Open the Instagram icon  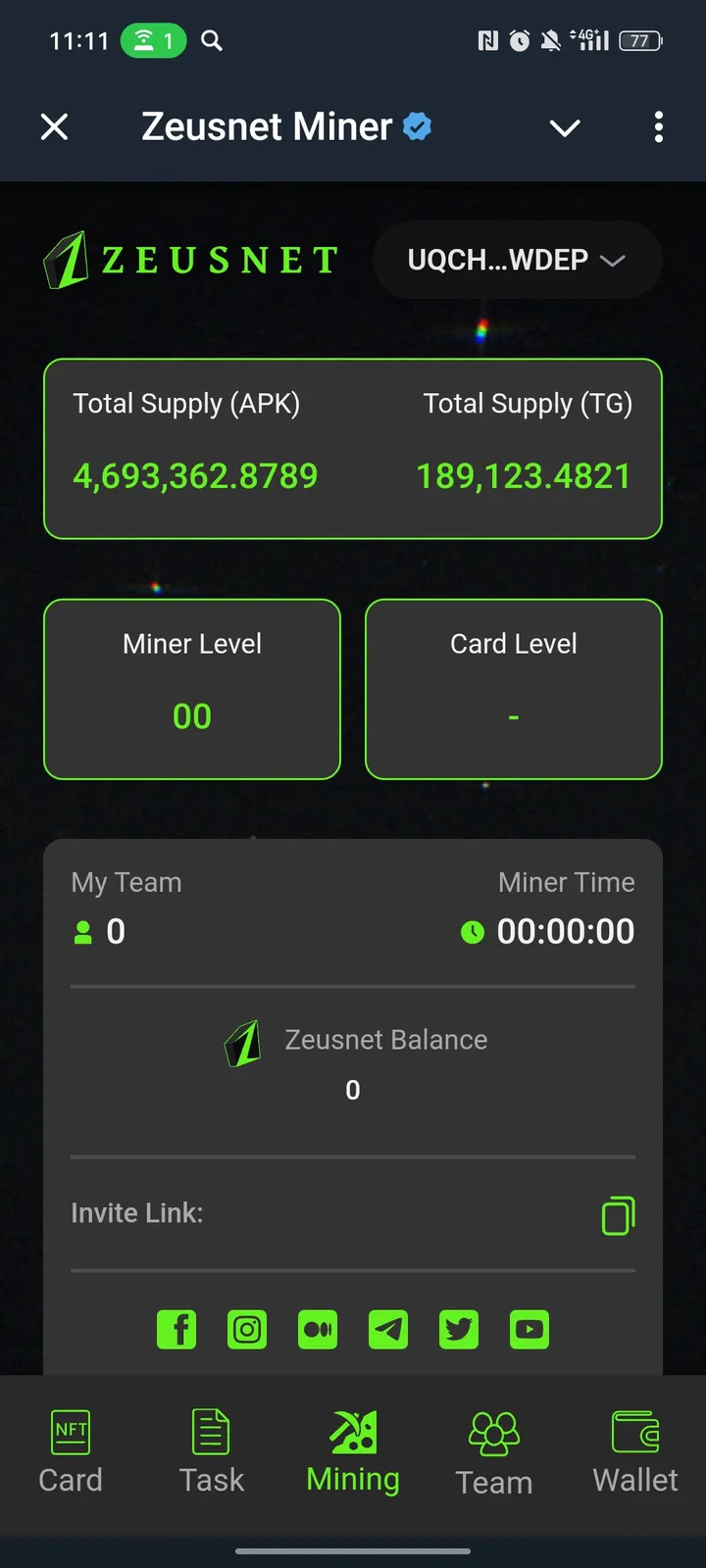(246, 1329)
